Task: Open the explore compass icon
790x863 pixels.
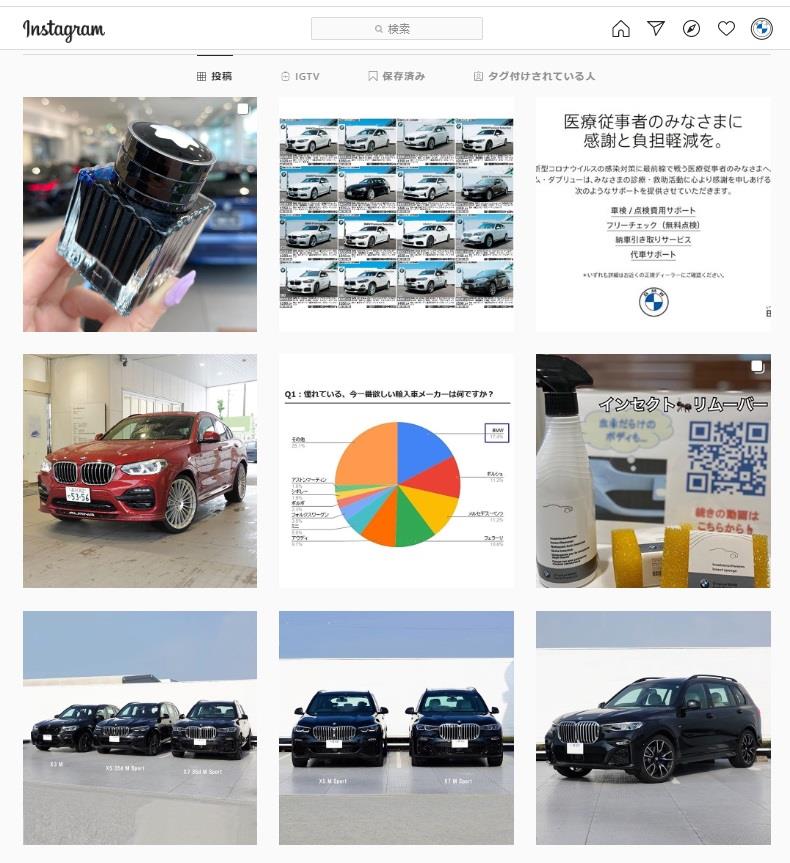Action: coord(691,29)
